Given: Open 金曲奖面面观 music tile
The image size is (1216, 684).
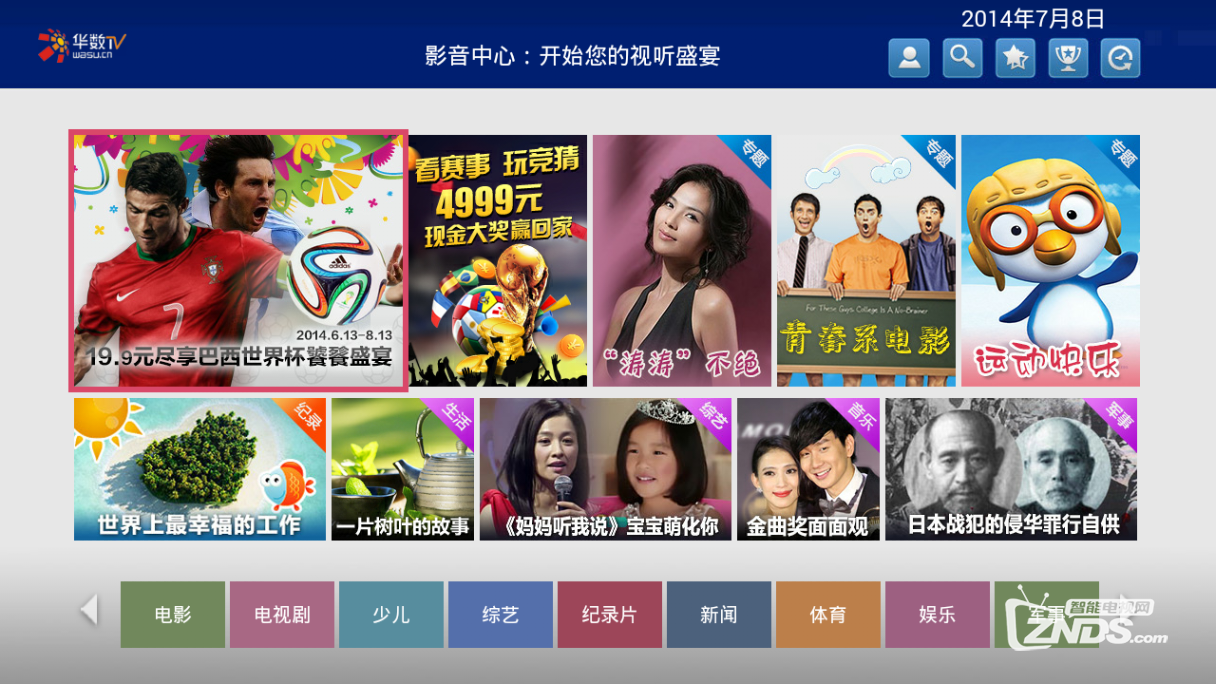Looking at the screenshot, I should click(808, 469).
